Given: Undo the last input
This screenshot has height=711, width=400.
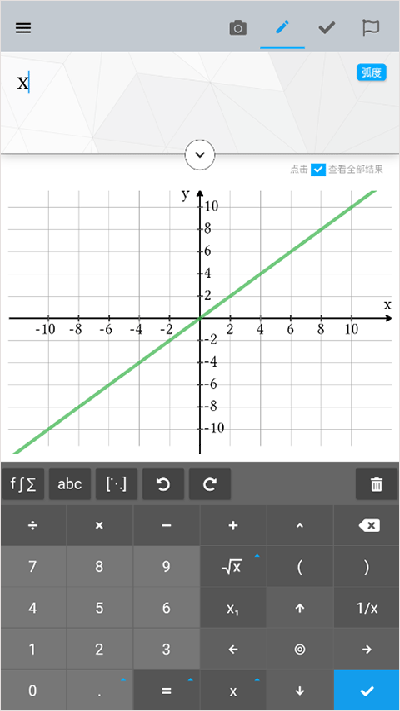Looking at the screenshot, I should pyautogui.click(x=163, y=484).
